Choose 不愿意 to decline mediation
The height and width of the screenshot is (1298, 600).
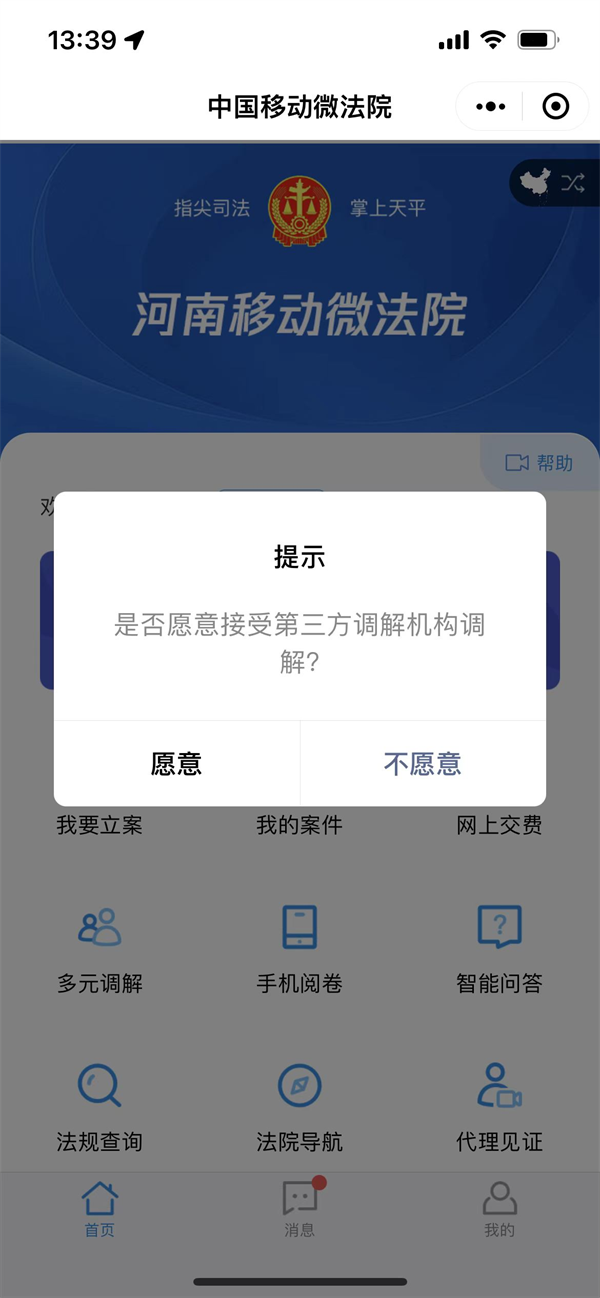[x=423, y=764]
